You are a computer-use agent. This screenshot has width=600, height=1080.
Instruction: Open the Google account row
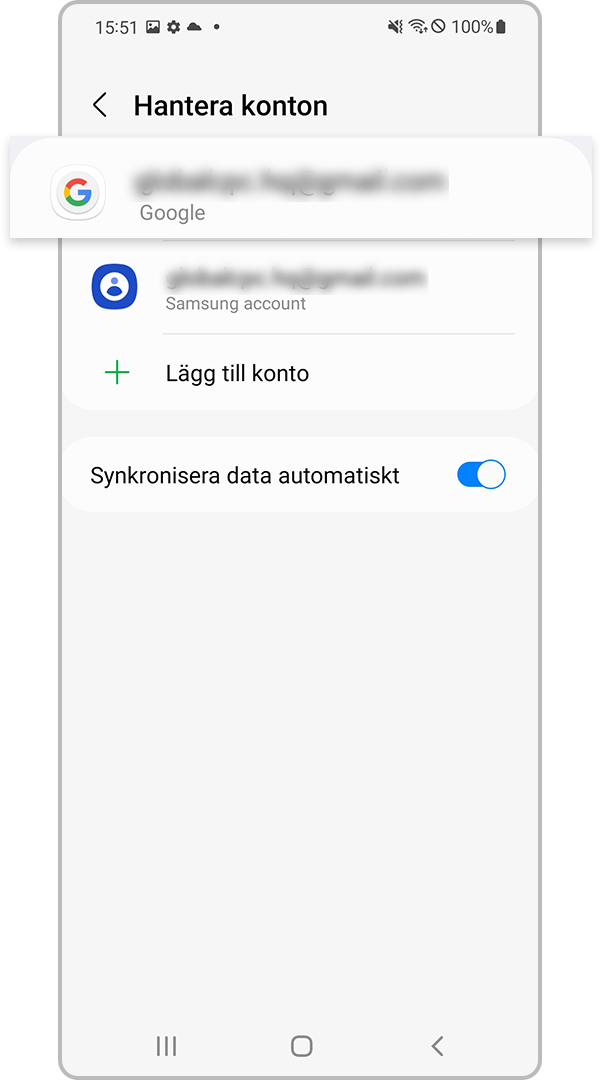290,193
